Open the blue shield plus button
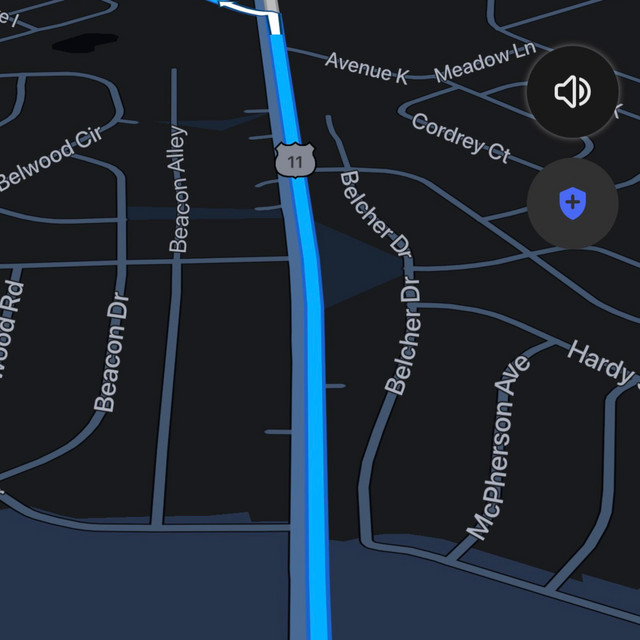The height and width of the screenshot is (640, 640). pyautogui.click(x=572, y=203)
